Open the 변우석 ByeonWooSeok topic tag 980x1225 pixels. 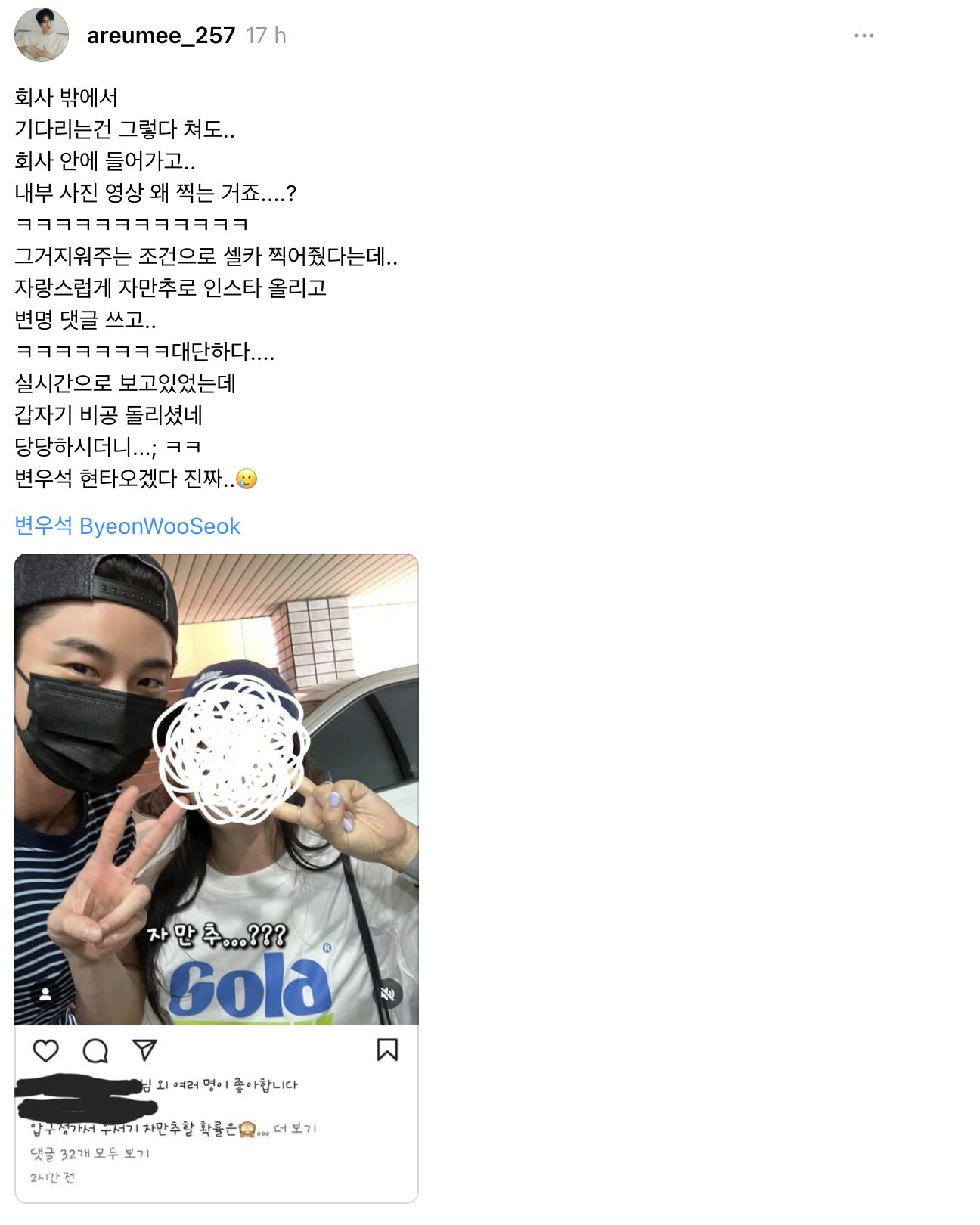(x=127, y=526)
